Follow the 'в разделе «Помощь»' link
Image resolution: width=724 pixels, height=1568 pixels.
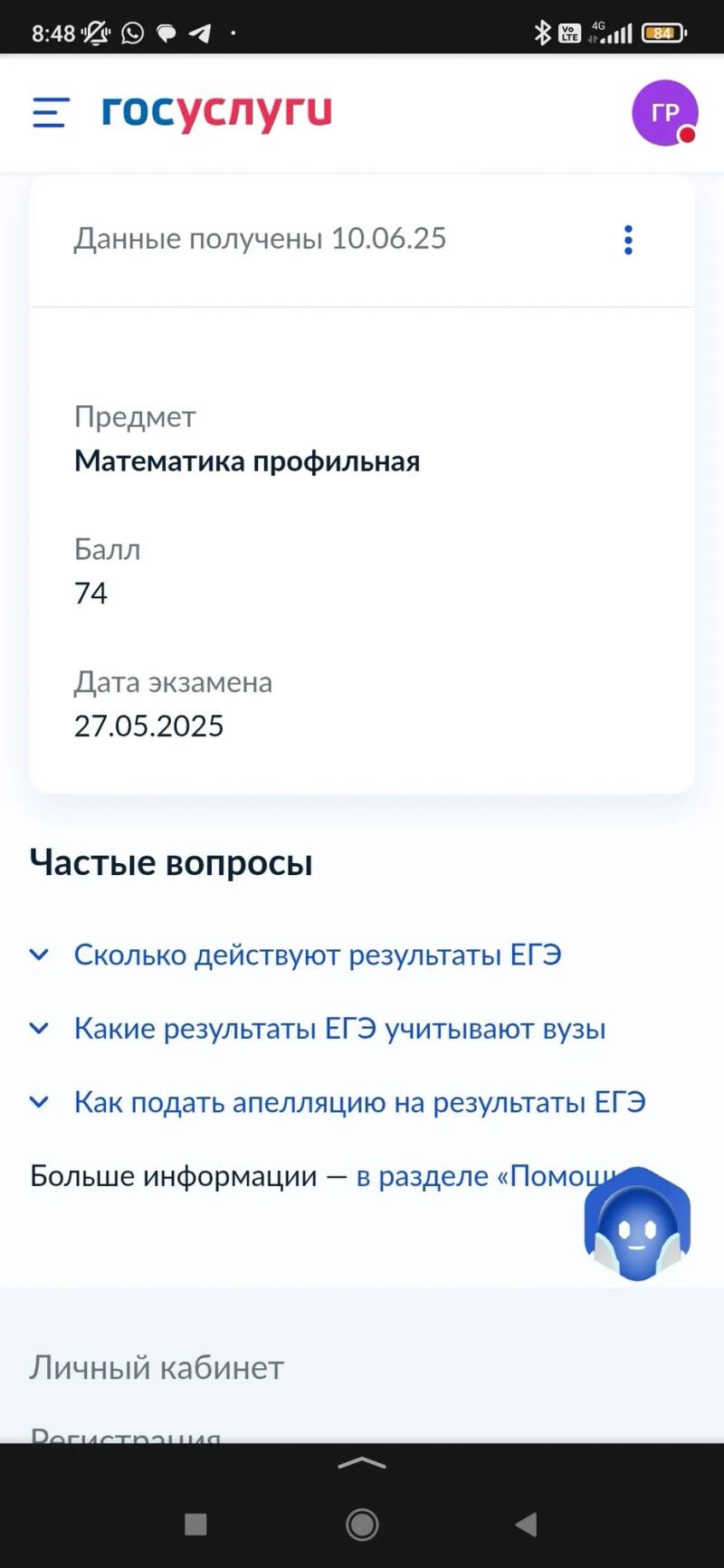coord(471,1176)
